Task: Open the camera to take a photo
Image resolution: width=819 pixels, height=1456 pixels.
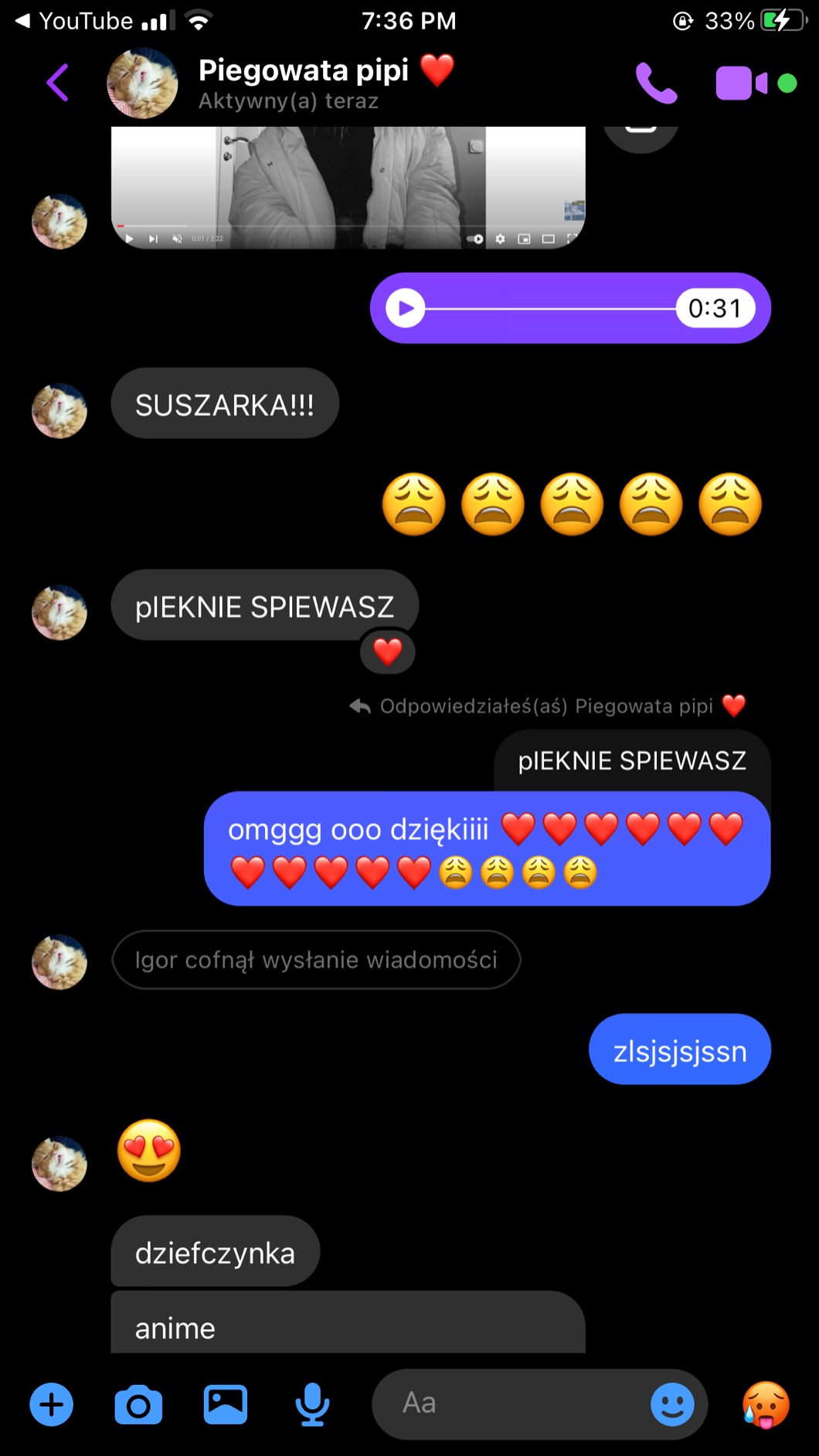Action: pyautogui.click(x=138, y=1404)
